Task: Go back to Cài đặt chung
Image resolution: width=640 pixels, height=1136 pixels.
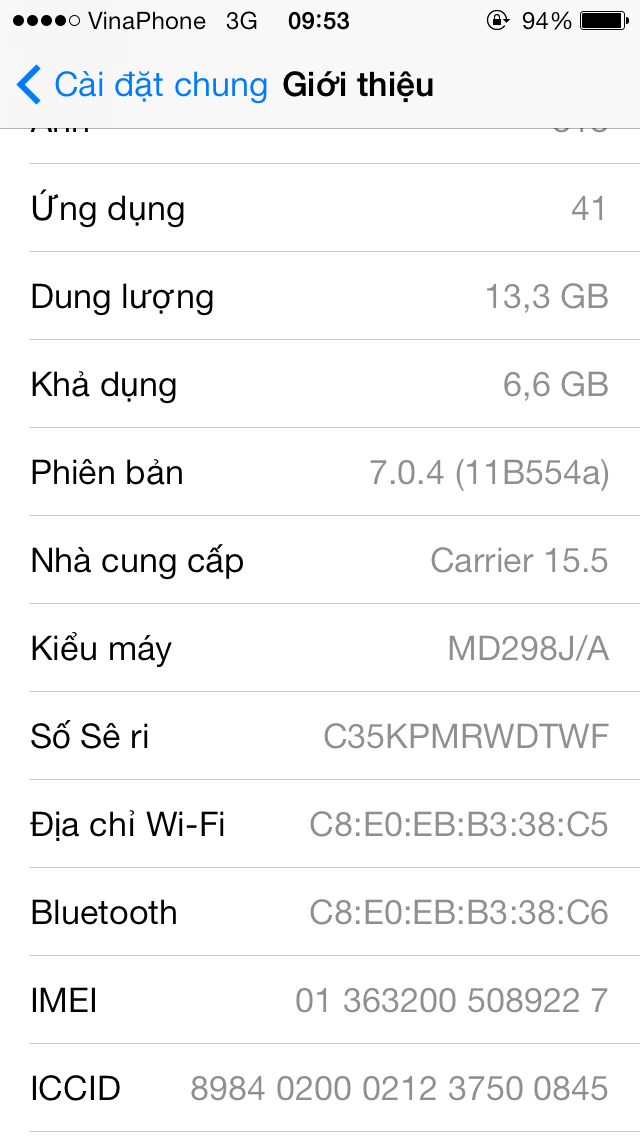Action: tap(142, 85)
